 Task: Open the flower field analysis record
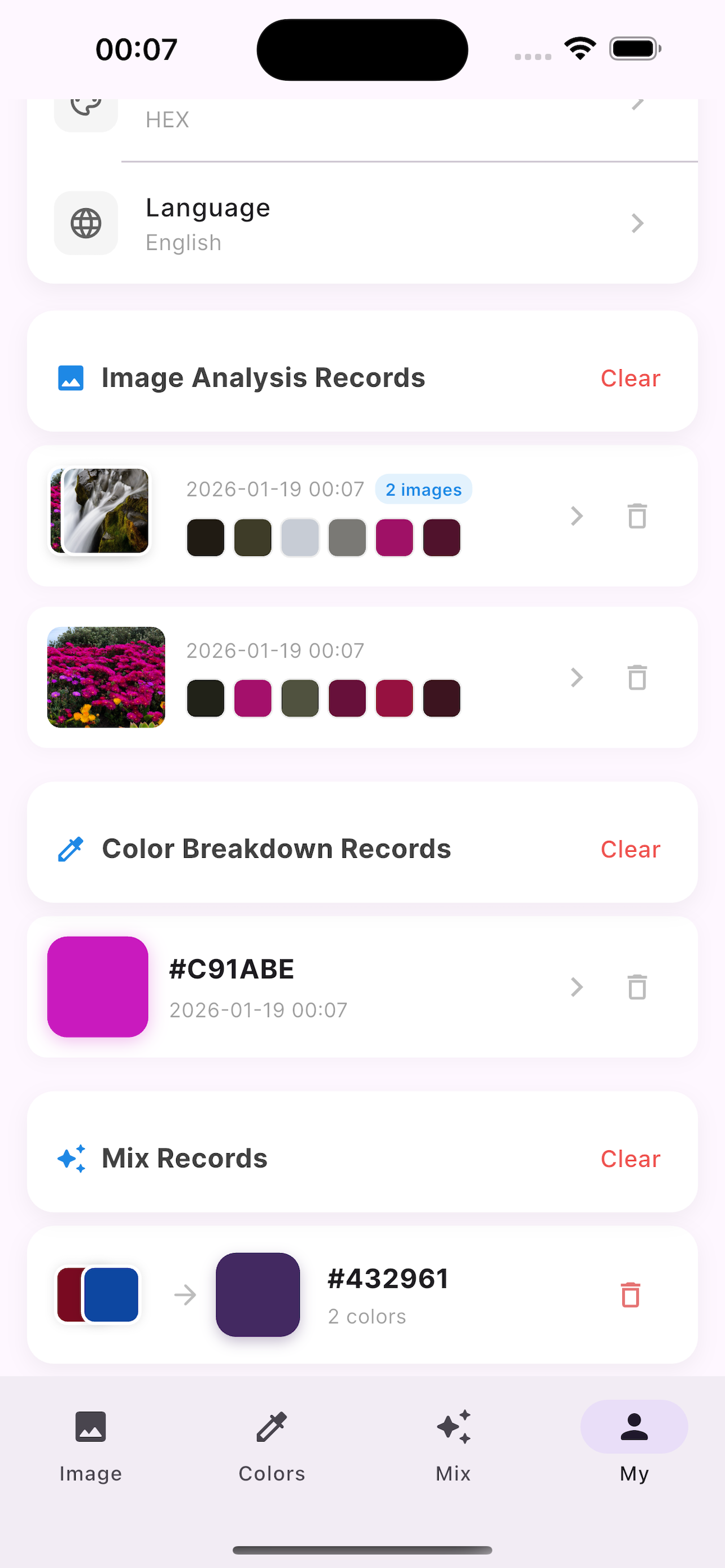tap(576, 677)
